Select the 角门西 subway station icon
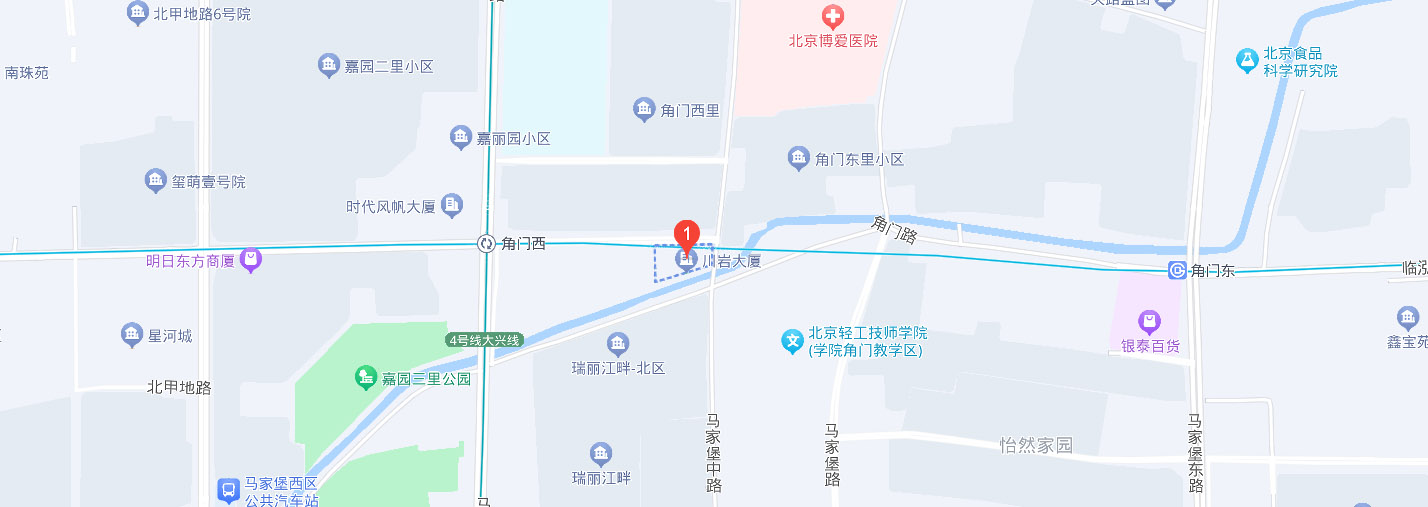This screenshot has width=1428, height=507. [486, 243]
